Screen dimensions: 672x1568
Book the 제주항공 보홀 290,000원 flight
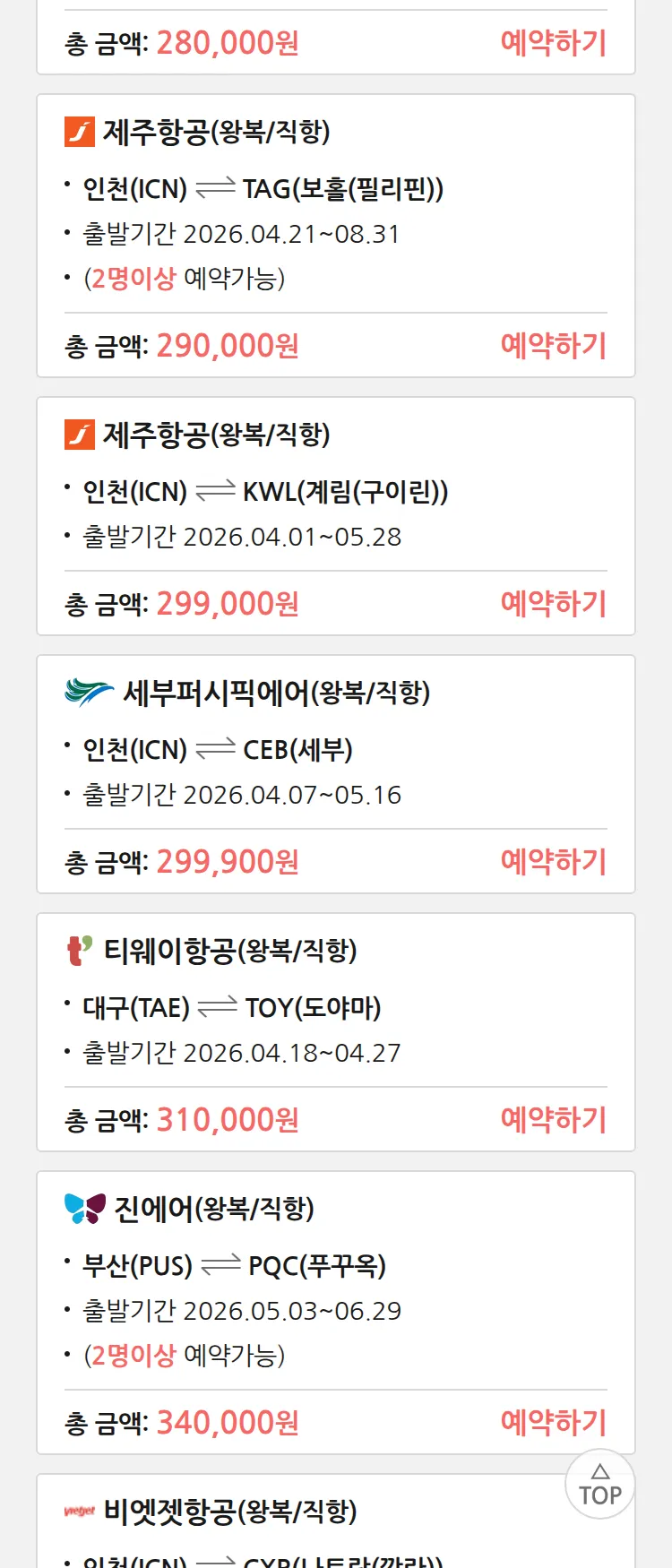tap(553, 345)
